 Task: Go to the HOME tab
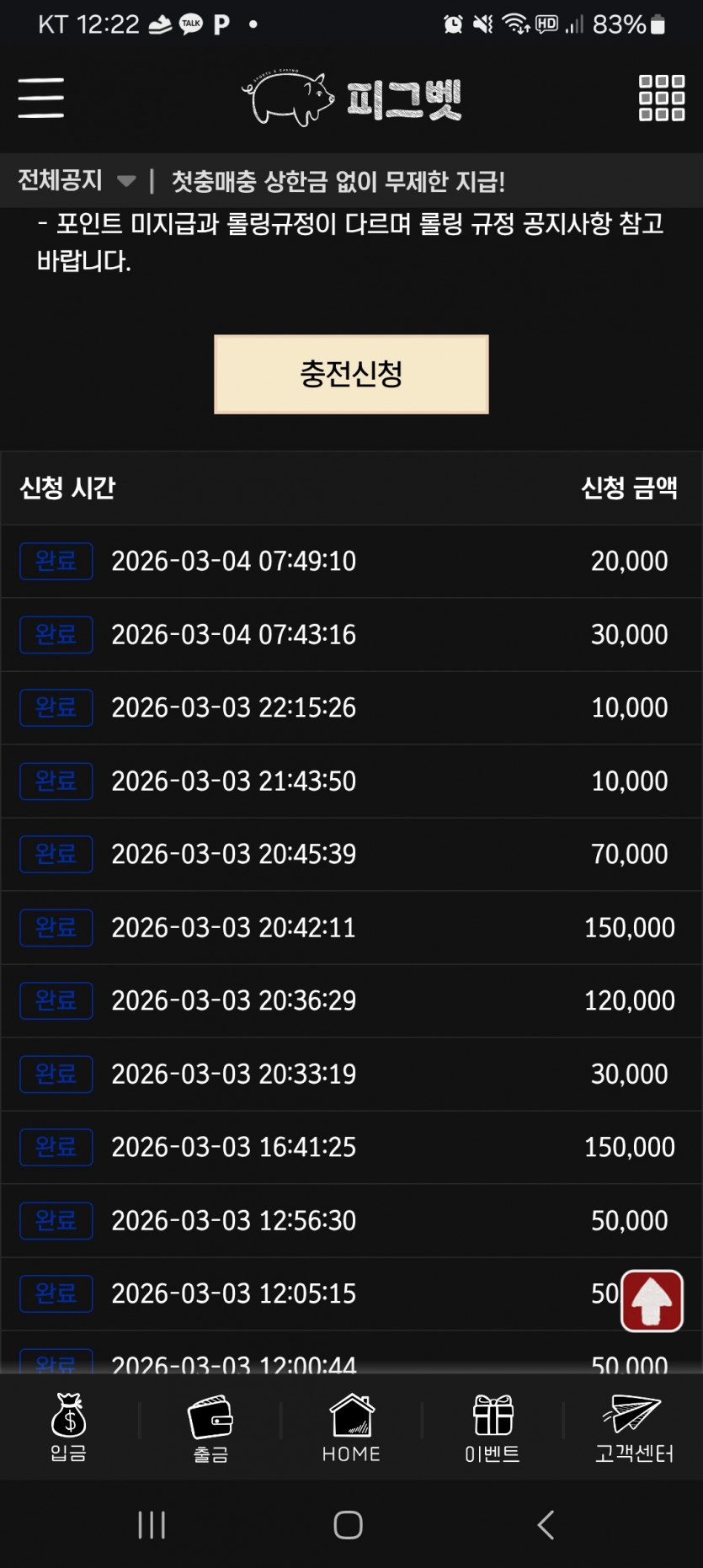pos(351,1427)
